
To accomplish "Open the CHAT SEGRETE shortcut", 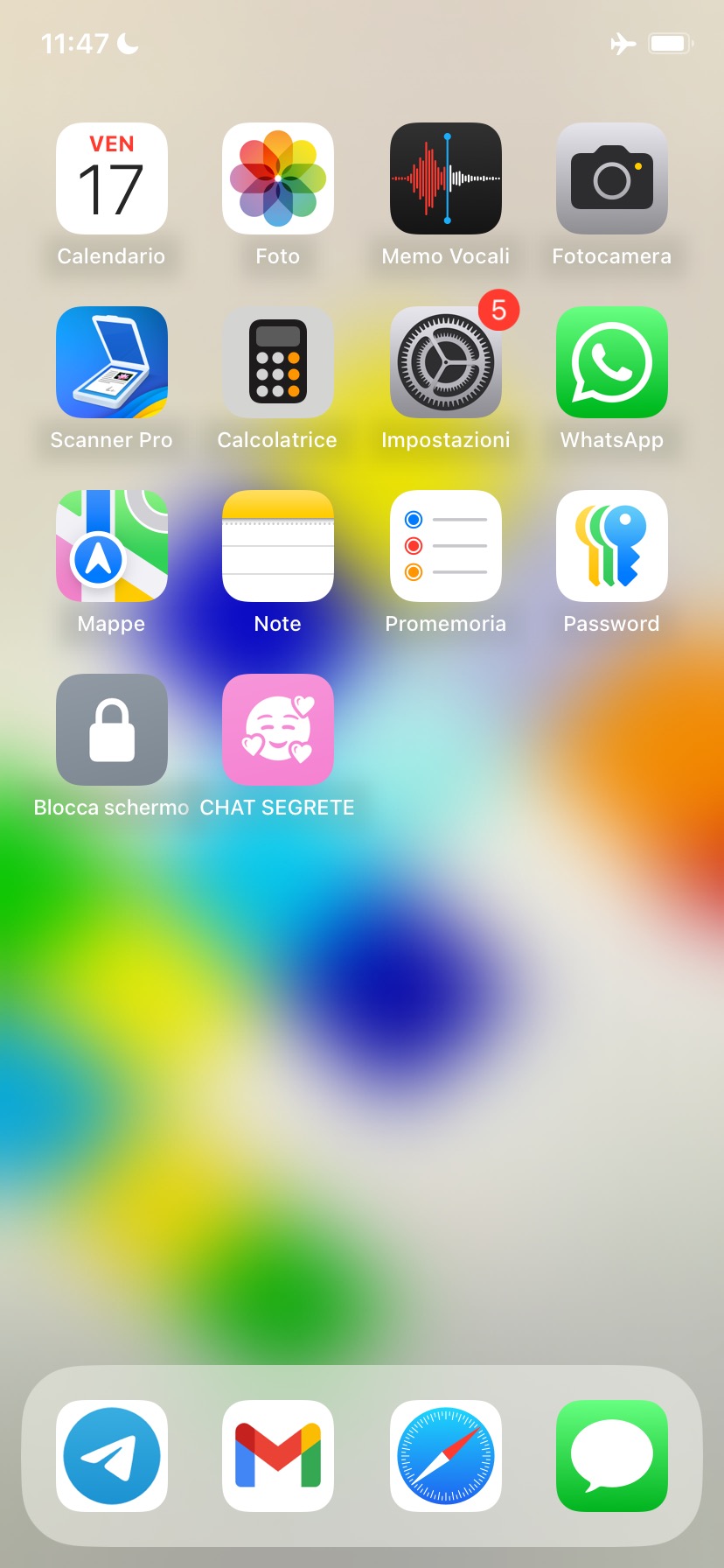I will click(x=277, y=730).
